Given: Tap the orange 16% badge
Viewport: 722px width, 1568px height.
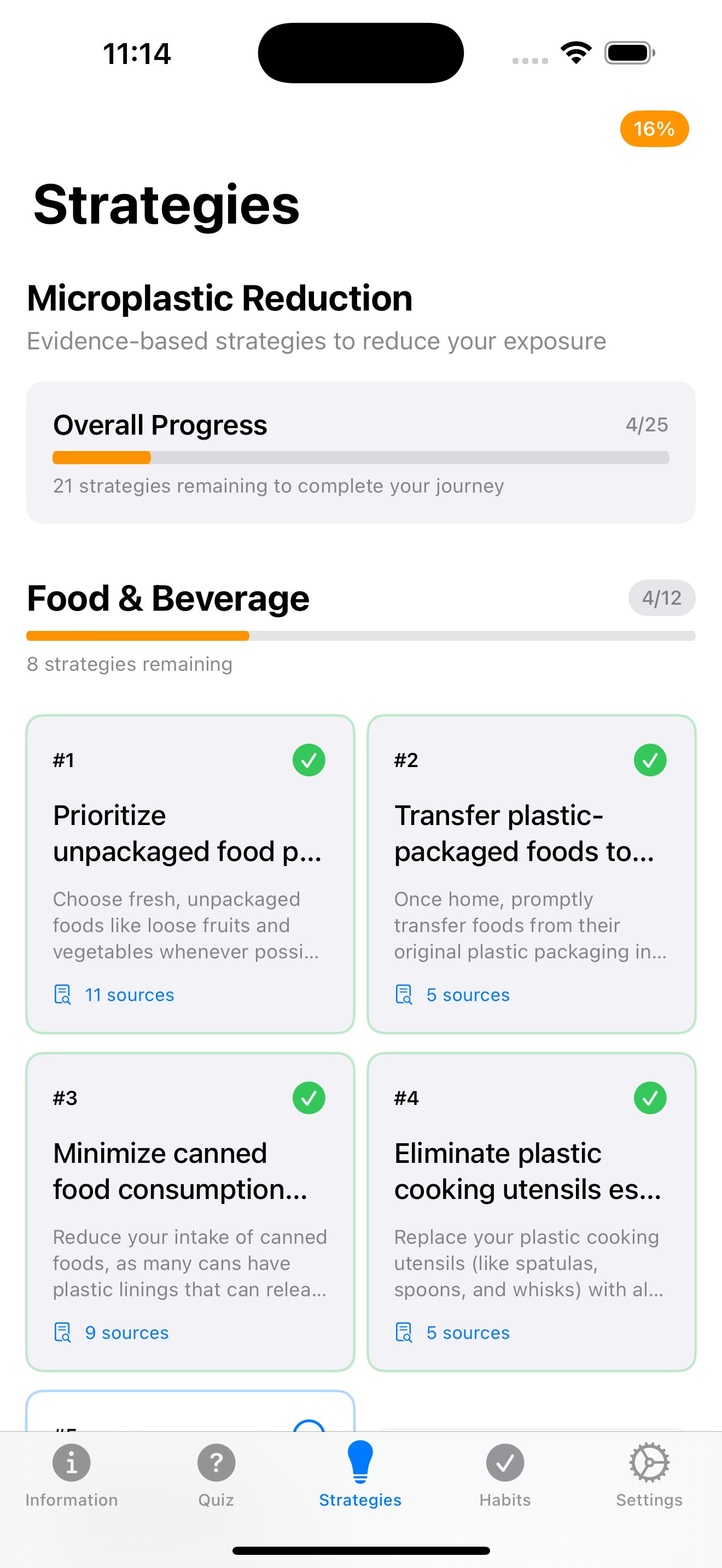Looking at the screenshot, I should pos(654,128).
